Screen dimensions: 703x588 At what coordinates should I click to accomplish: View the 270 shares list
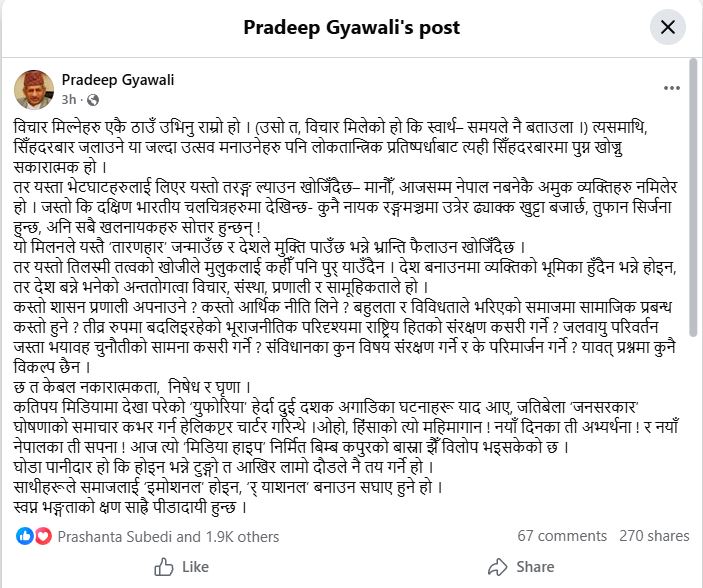[x=645, y=536]
